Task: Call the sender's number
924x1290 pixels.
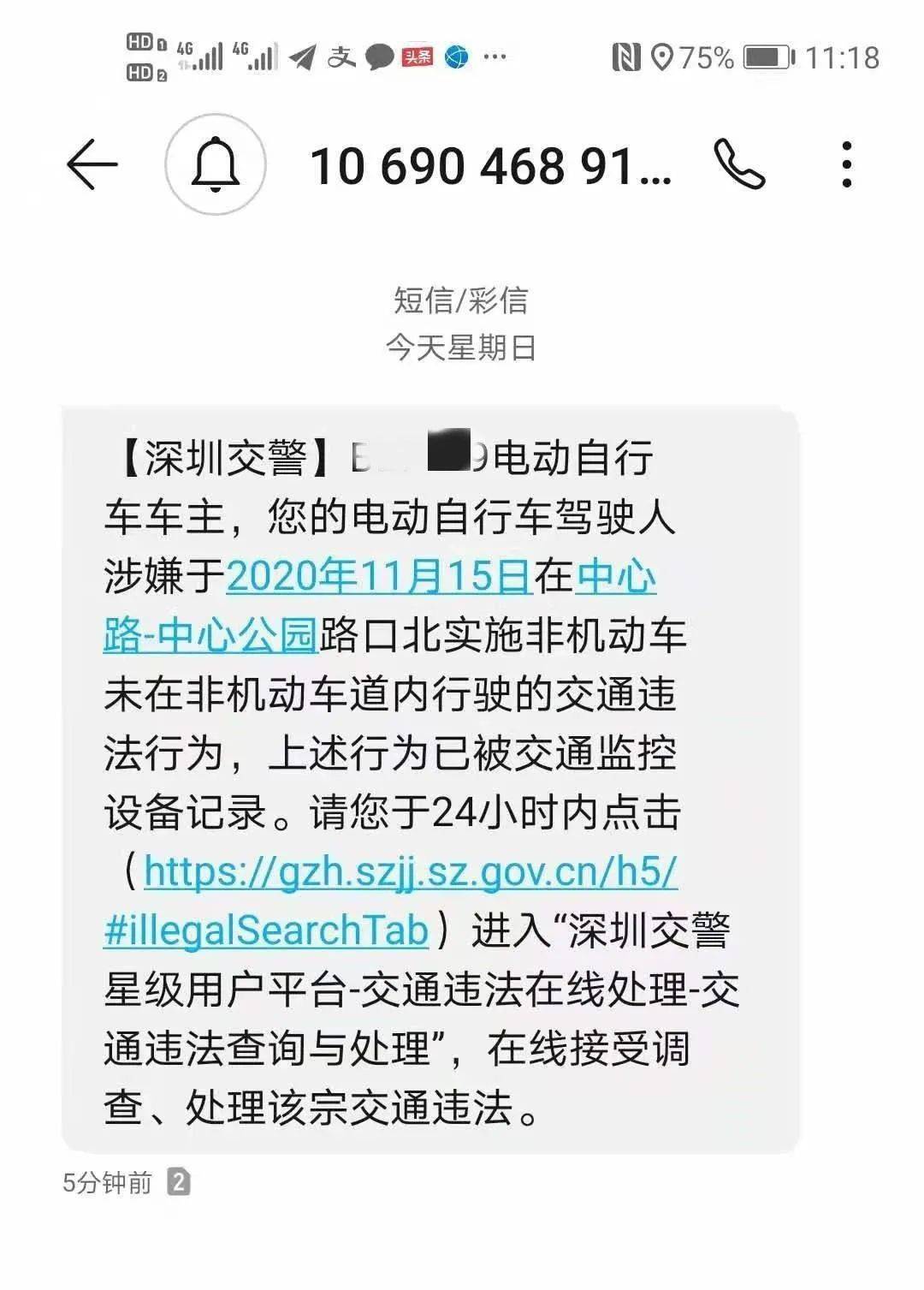Action: pyautogui.click(x=739, y=164)
